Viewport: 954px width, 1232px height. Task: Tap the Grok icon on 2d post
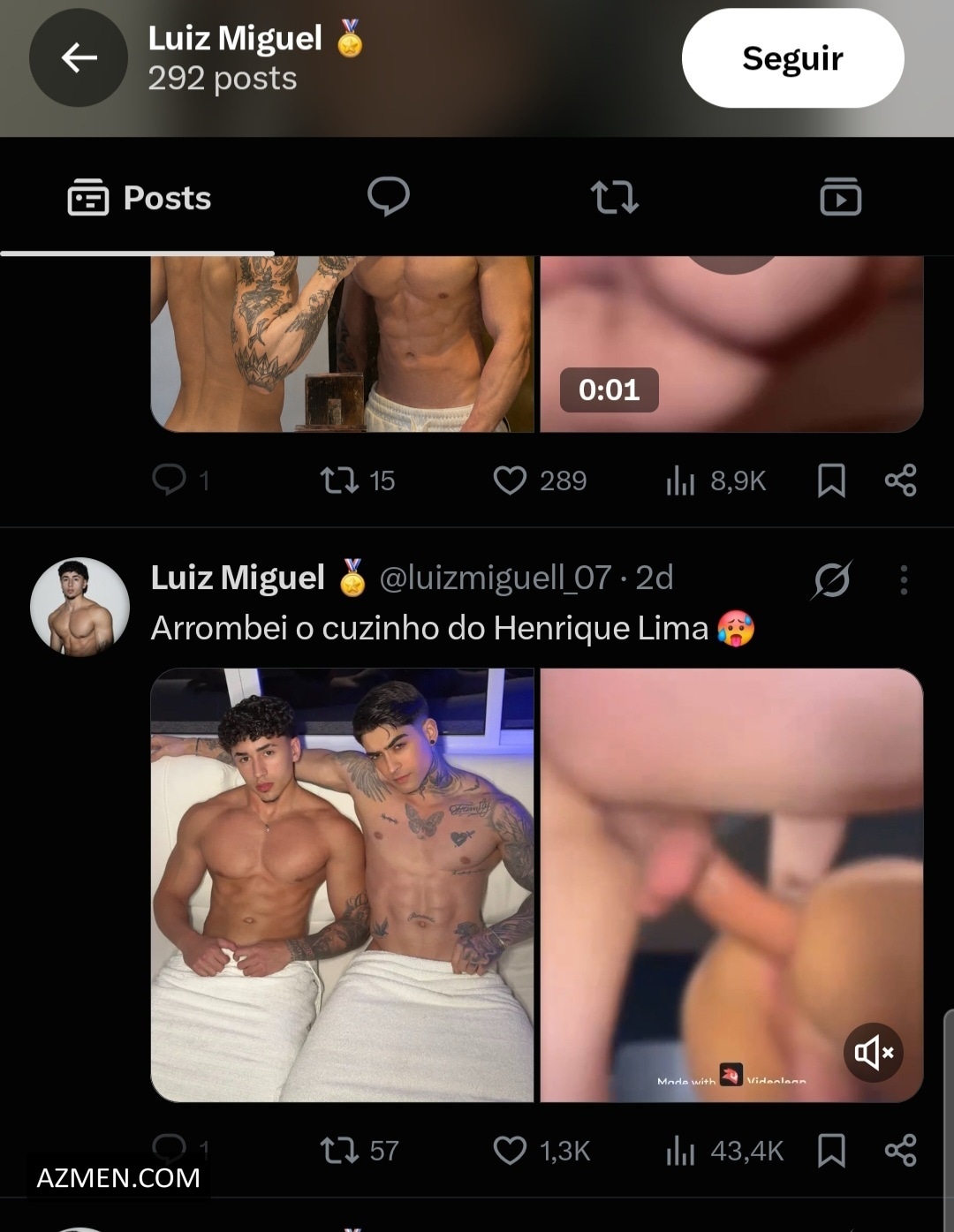click(832, 580)
